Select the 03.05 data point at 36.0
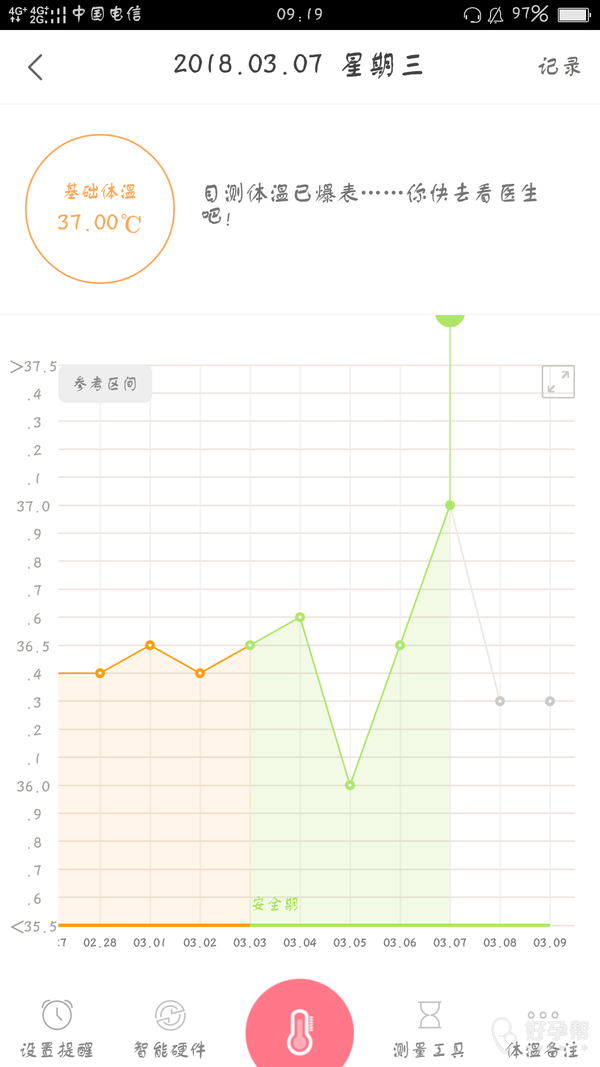 click(350, 785)
